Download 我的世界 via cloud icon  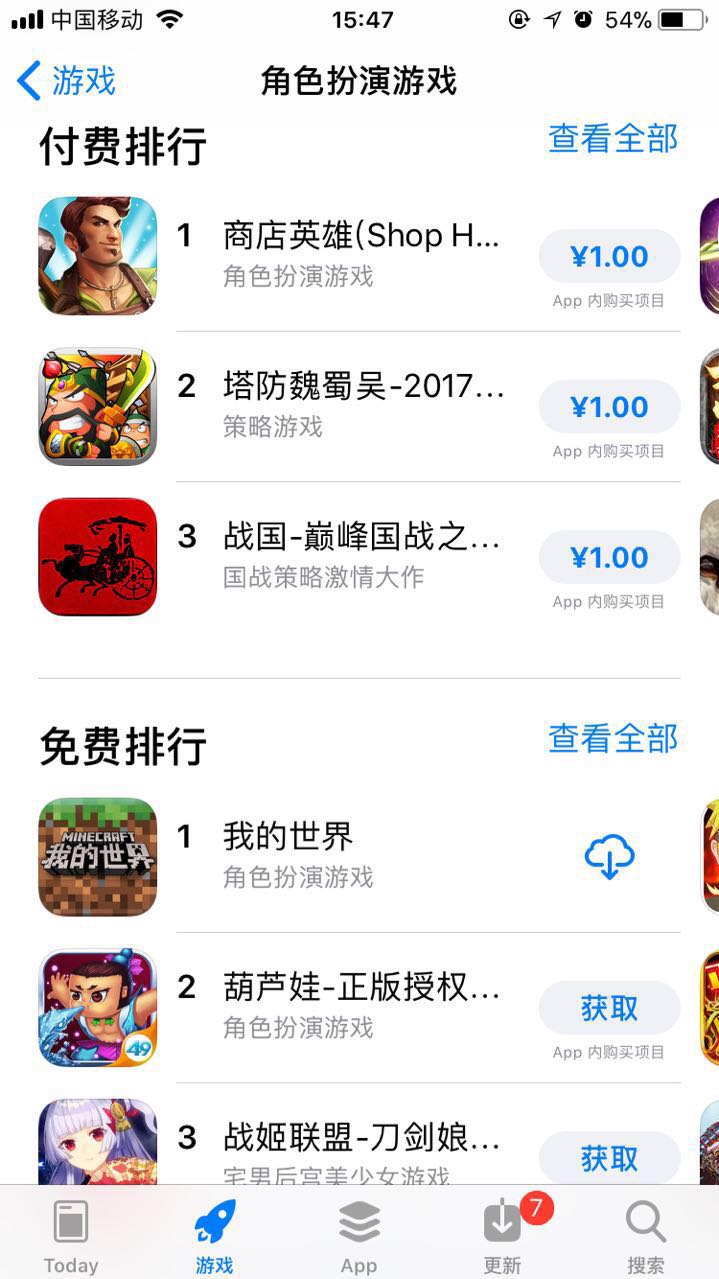click(x=609, y=857)
